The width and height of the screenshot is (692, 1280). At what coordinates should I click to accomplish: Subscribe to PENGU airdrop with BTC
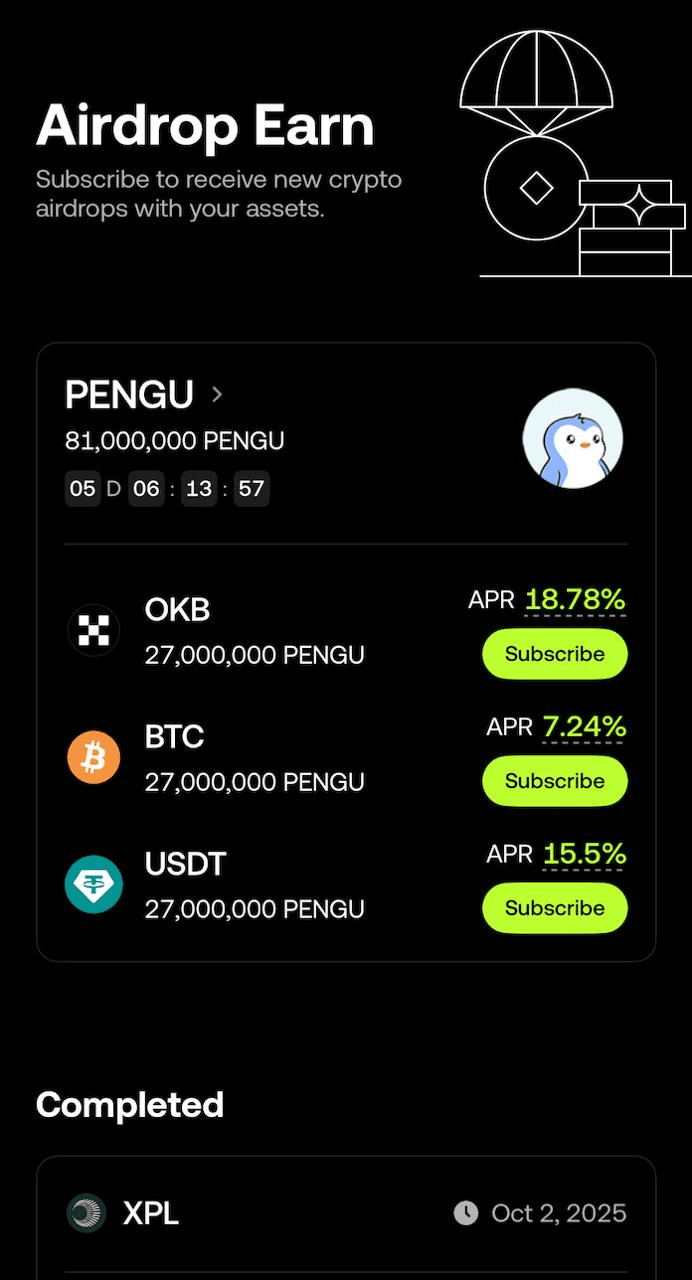(x=554, y=781)
